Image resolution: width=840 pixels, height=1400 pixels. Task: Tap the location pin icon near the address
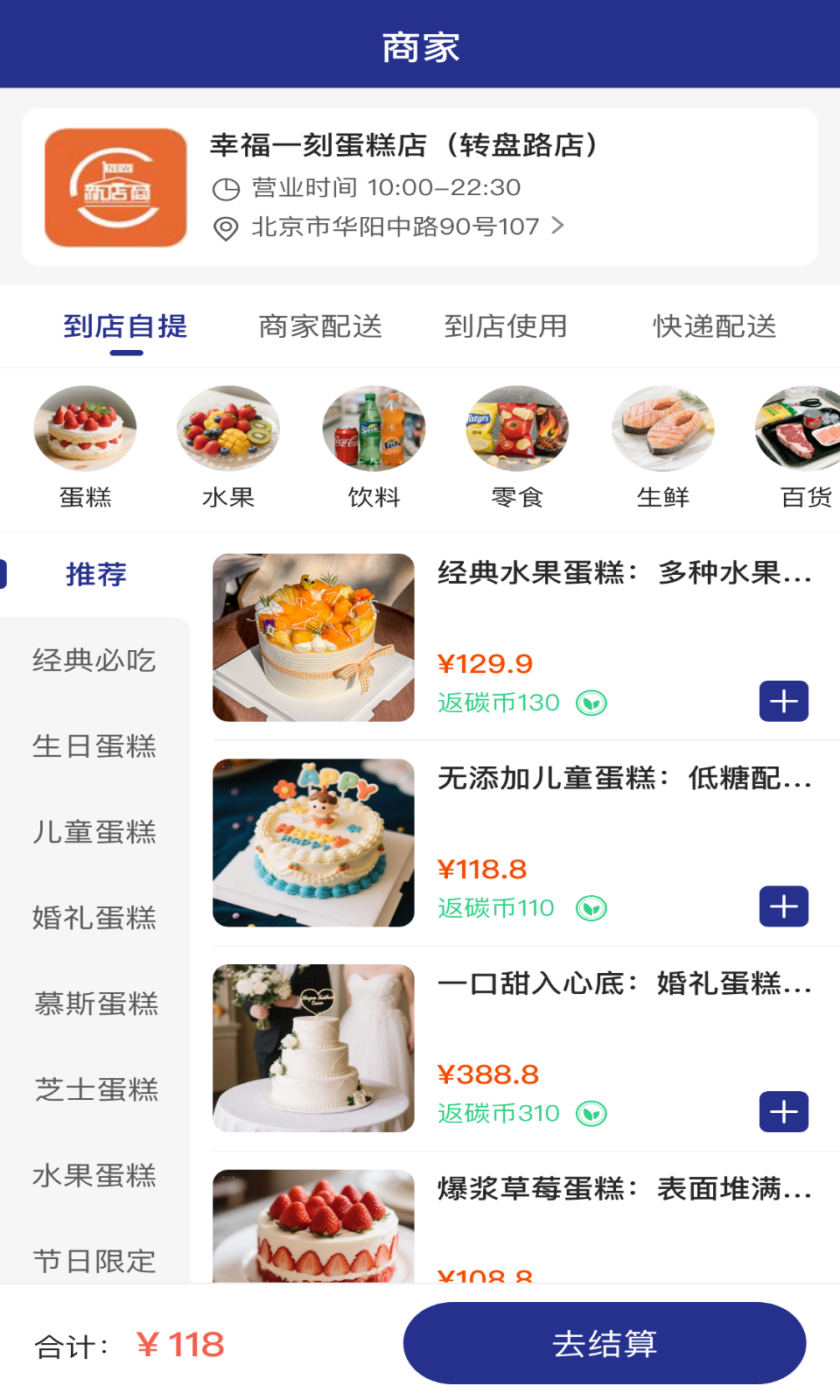pos(224,226)
